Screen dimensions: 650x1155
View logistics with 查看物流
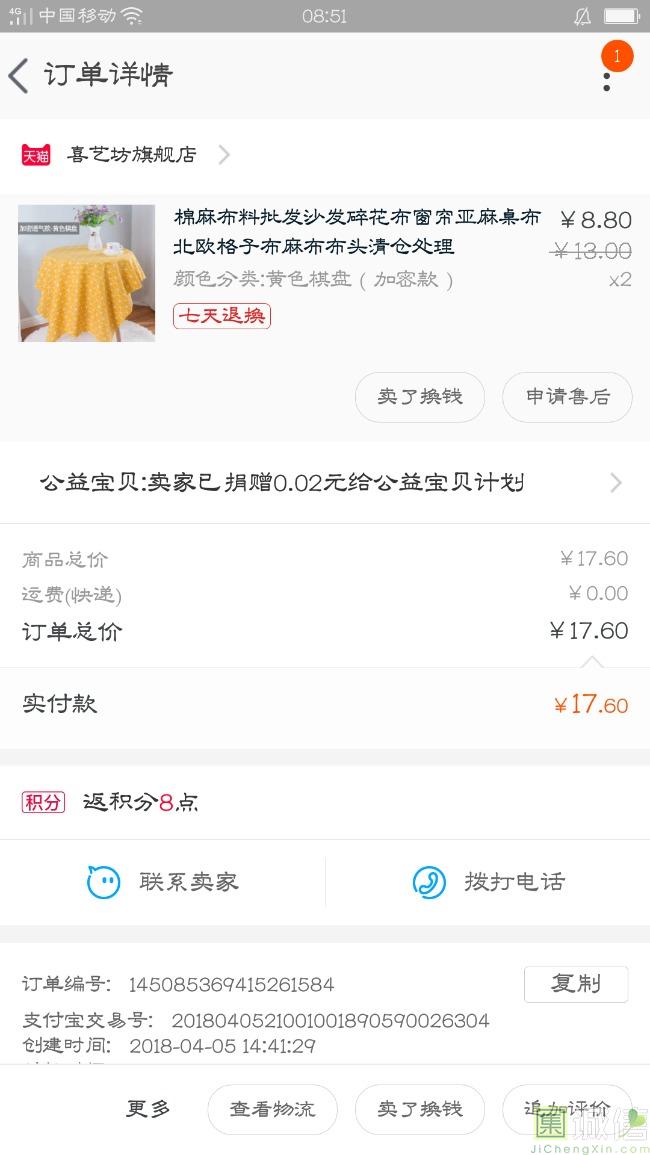pyautogui.click(x=272, y=1109)
